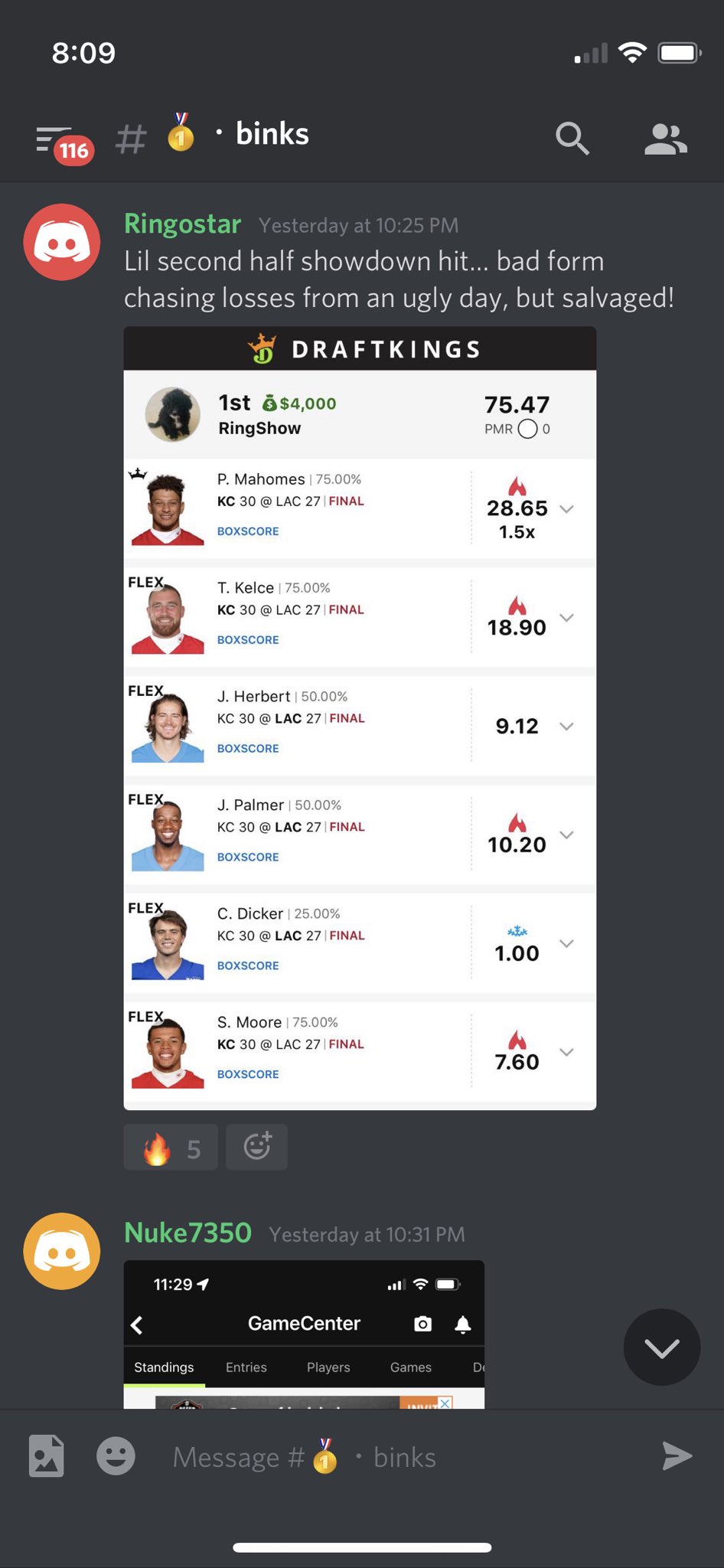Tap the Ringostar username
The width and height of the screenshot is (724, 1568).
point(183,224)
